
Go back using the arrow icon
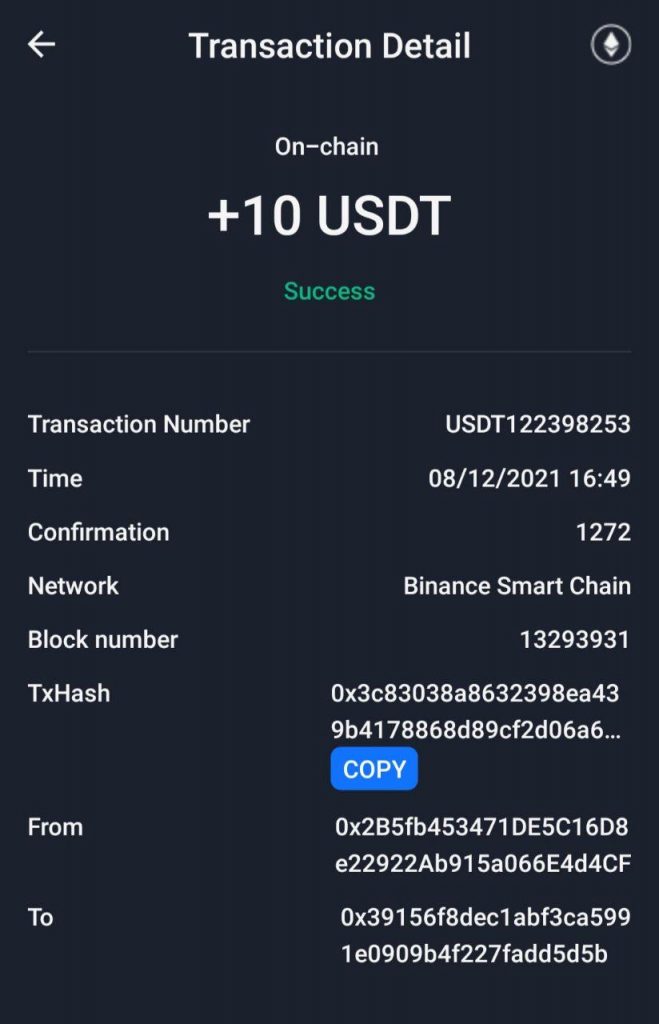pyautogui.click(x=41, y=45)
